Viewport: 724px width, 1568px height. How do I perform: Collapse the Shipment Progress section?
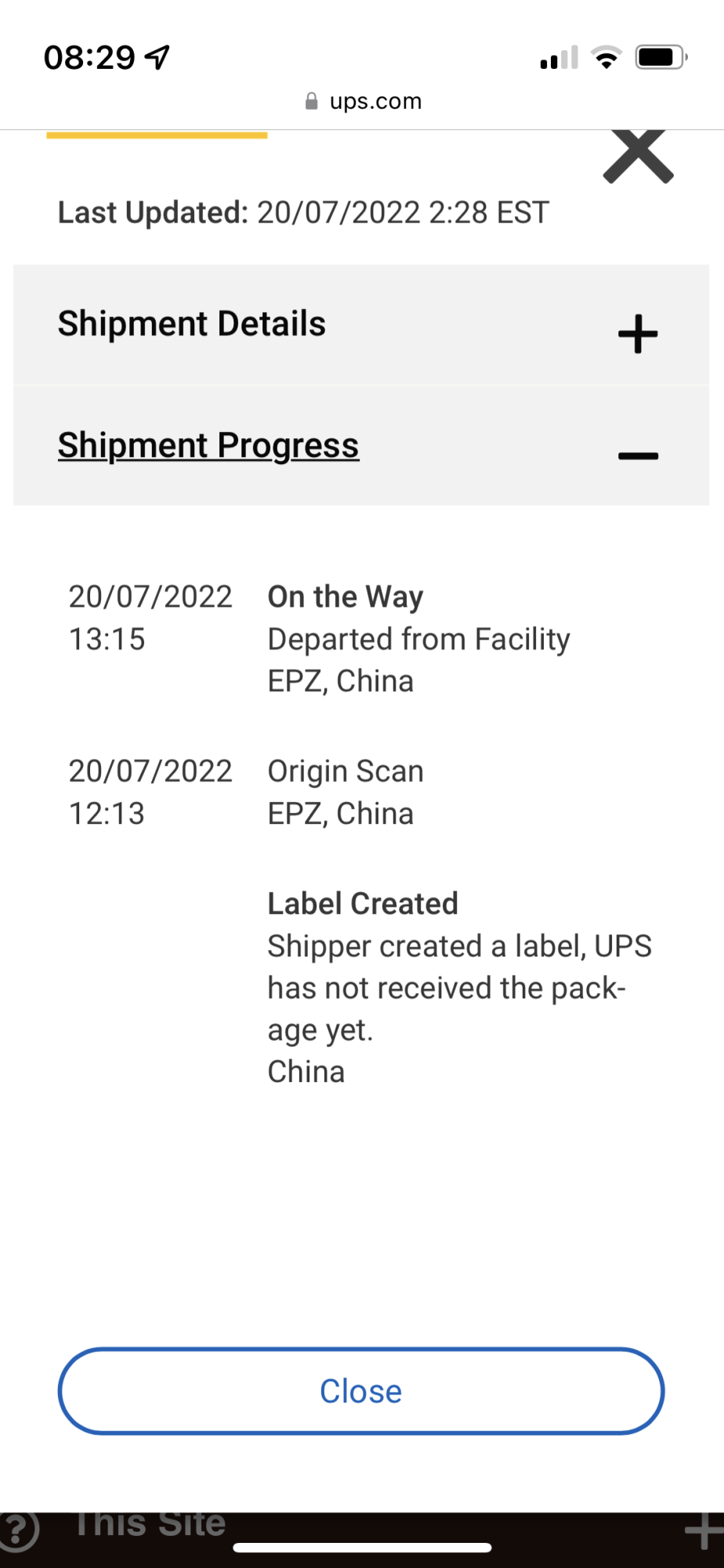(361, 445)
